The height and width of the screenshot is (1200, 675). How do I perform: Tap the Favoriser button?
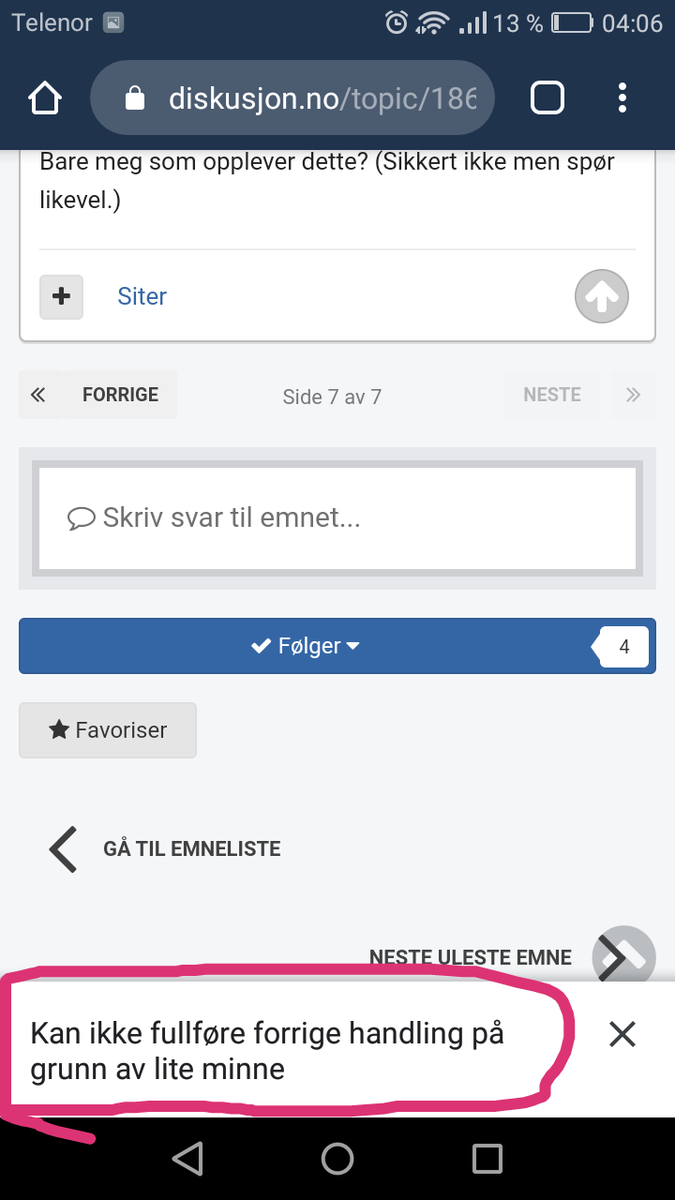click(108, 730)
